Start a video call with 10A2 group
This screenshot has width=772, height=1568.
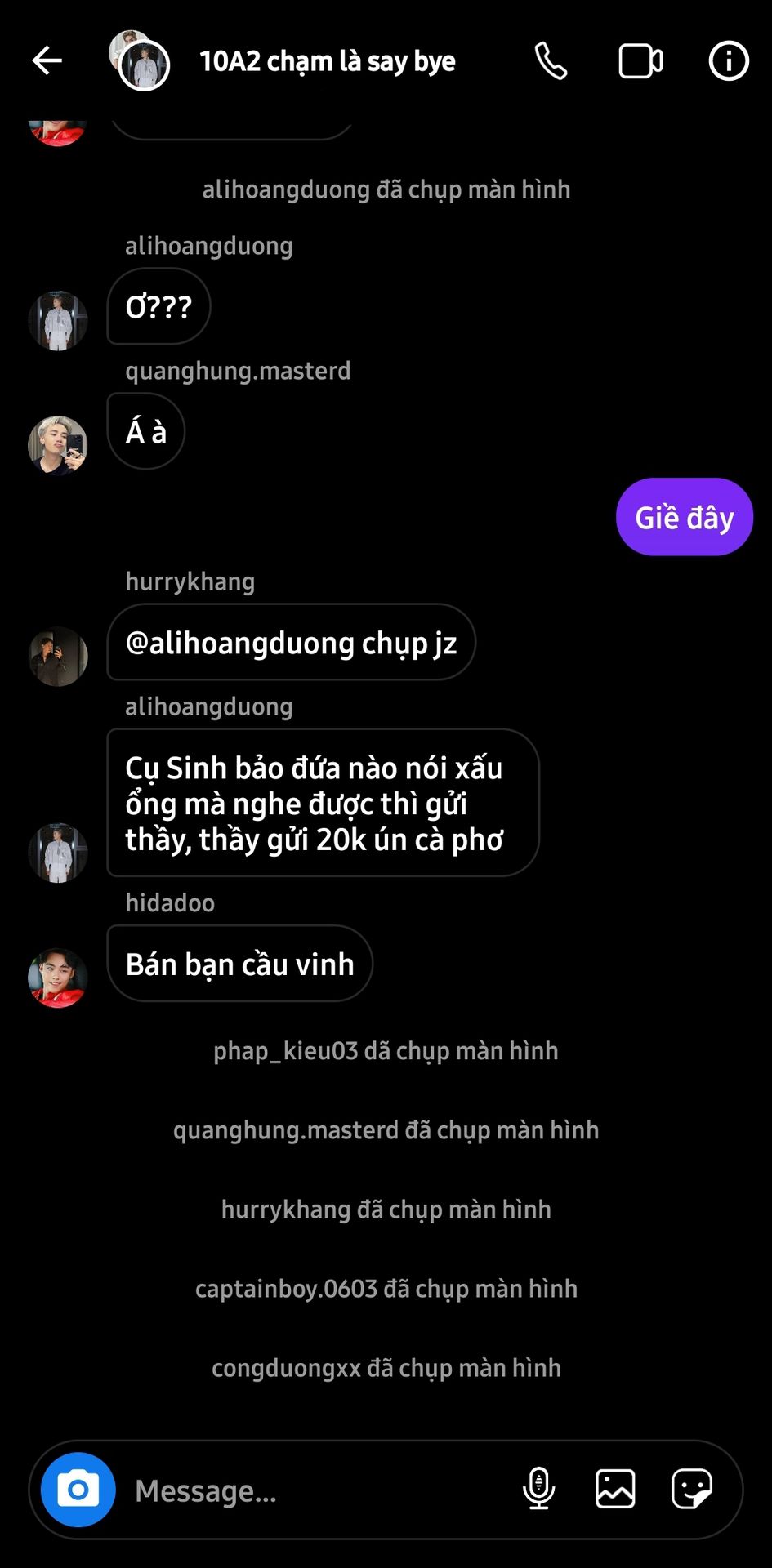(x=640, y=61)
